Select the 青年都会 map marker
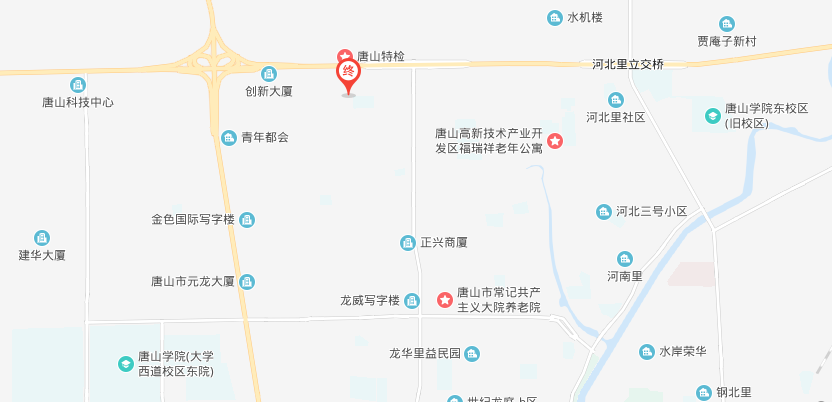This screenshot has width=832, height=402. pyautogui.click(x=229, y=137)
